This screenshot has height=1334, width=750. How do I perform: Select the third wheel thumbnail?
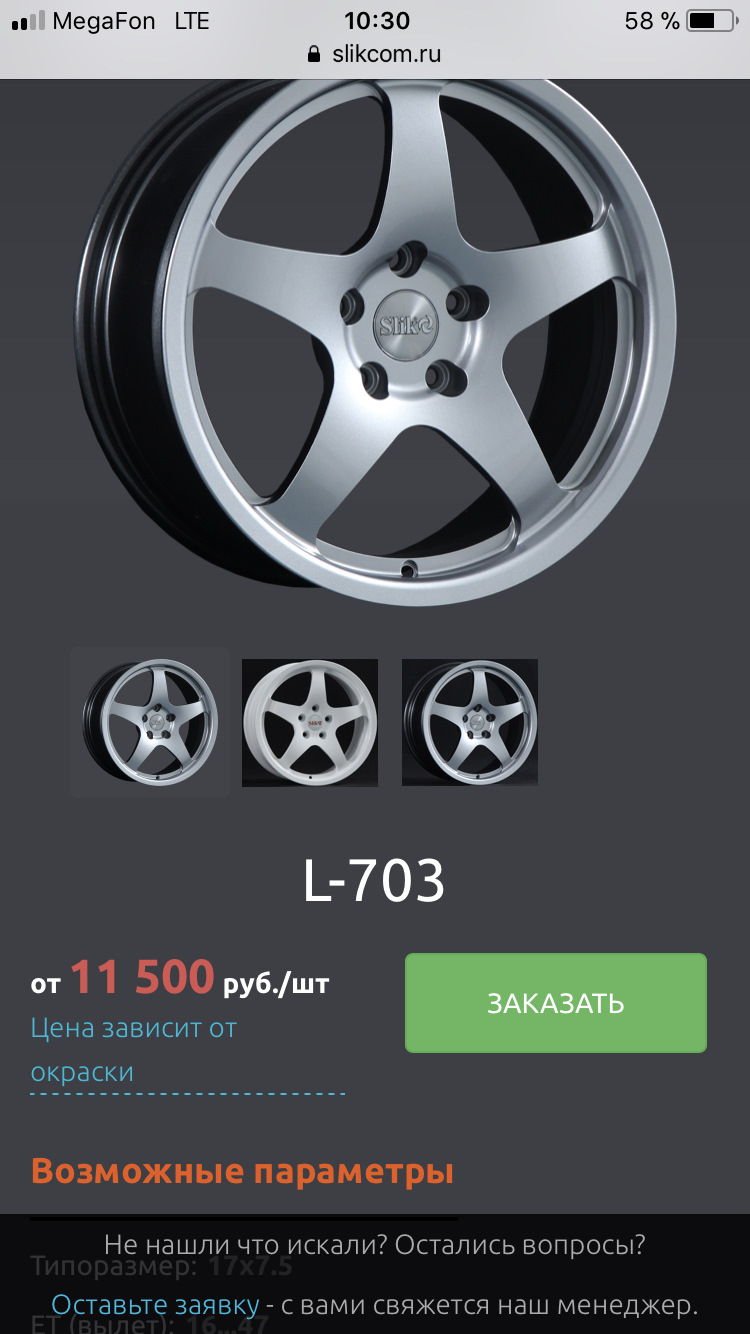pos(470,722)
